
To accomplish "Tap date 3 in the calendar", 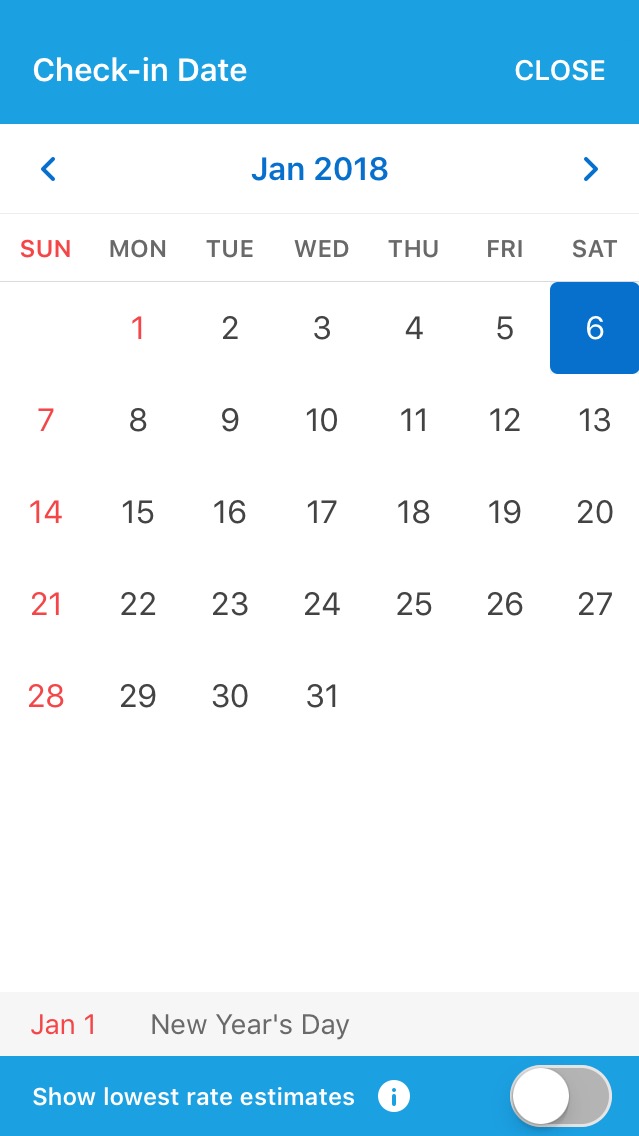I will pos(321,328).
